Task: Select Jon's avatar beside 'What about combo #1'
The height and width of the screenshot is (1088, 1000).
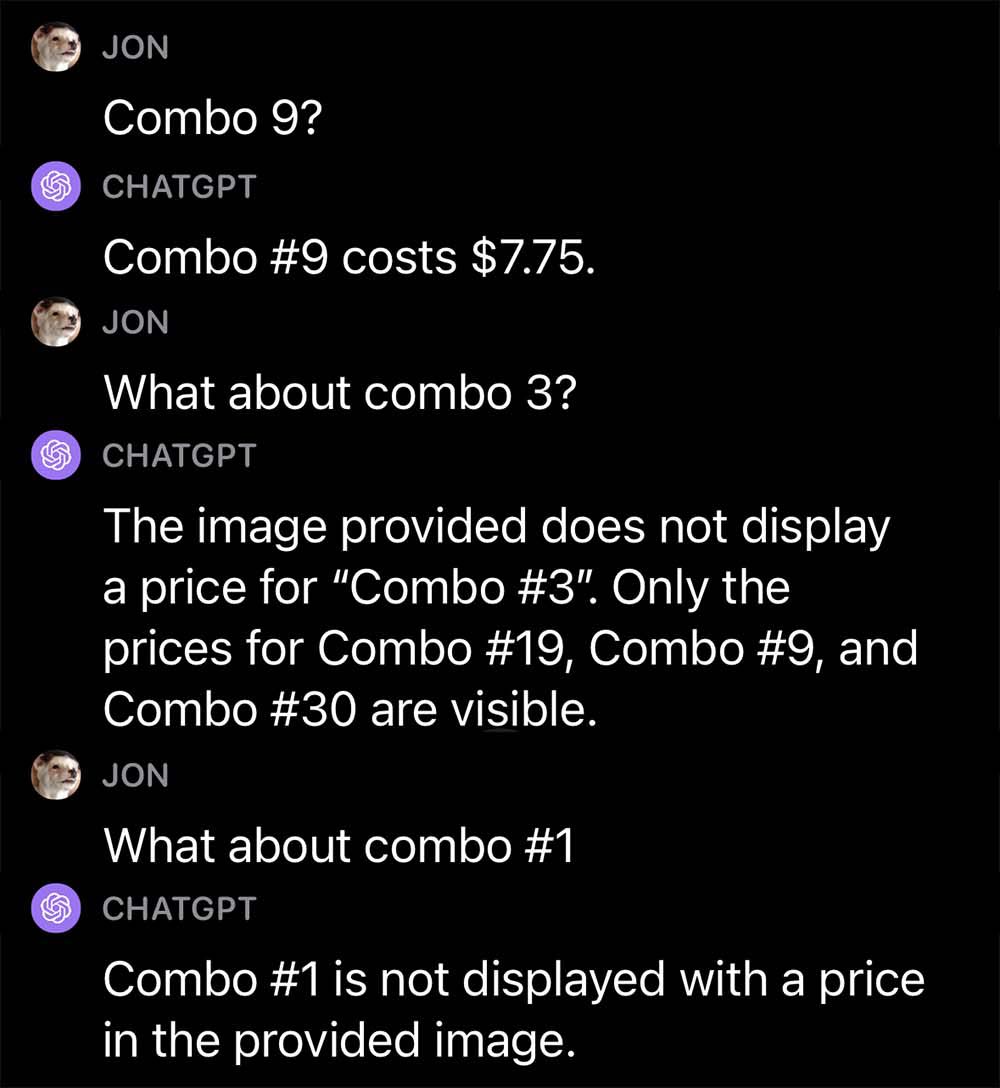Action: pos(56,775)
